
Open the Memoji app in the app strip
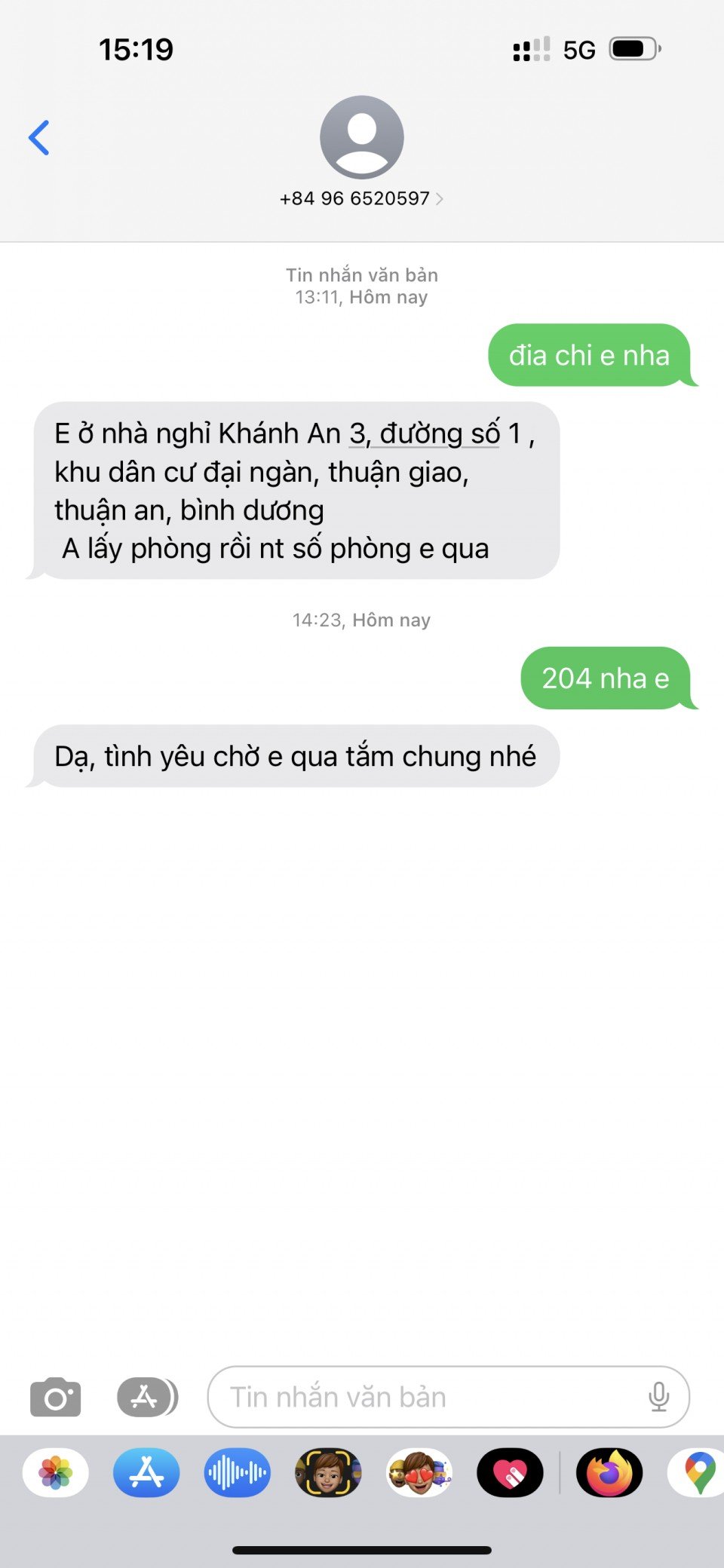coord(328,1472)
